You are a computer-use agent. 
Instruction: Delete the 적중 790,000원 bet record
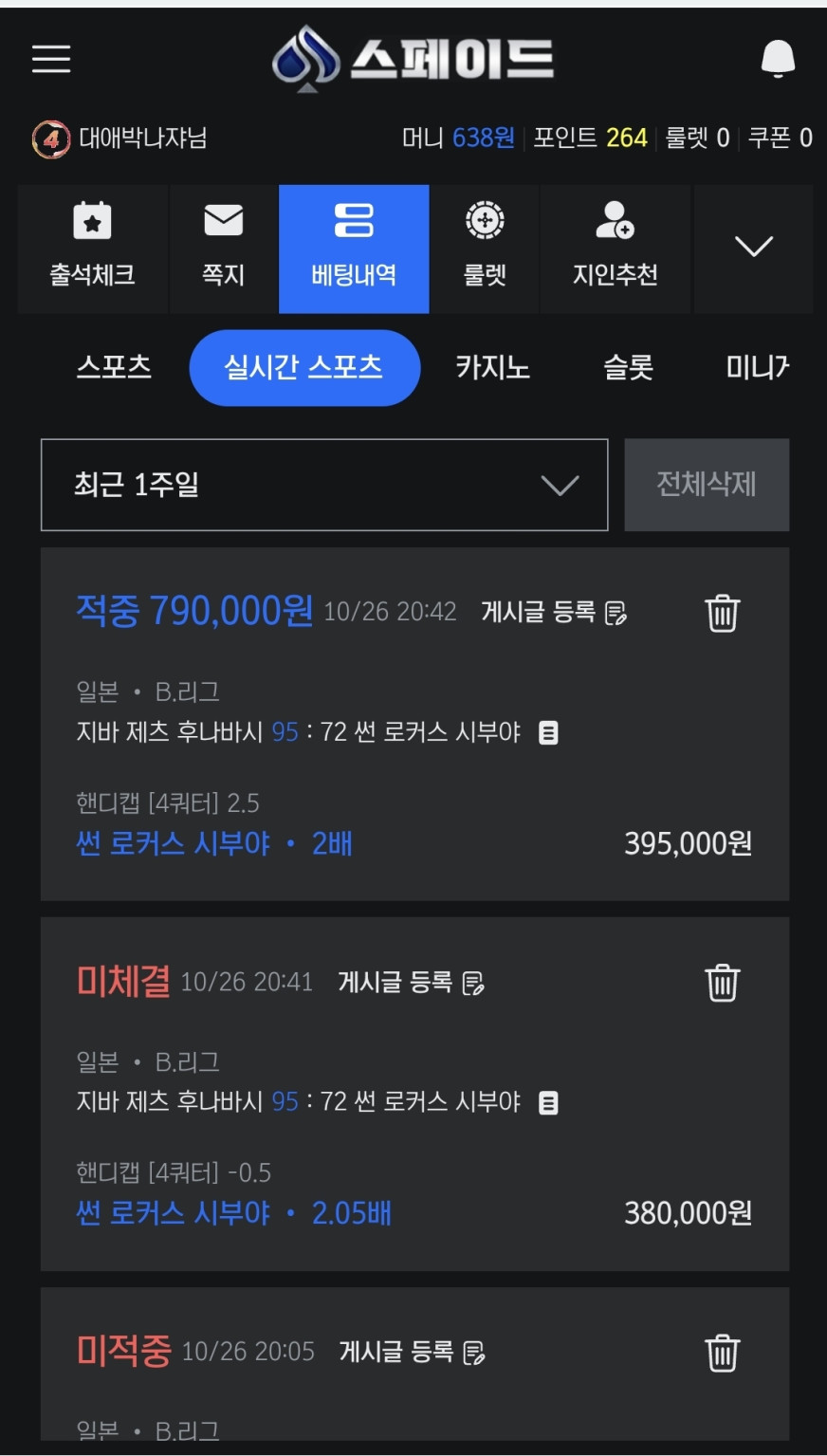[x=722, y=613]
